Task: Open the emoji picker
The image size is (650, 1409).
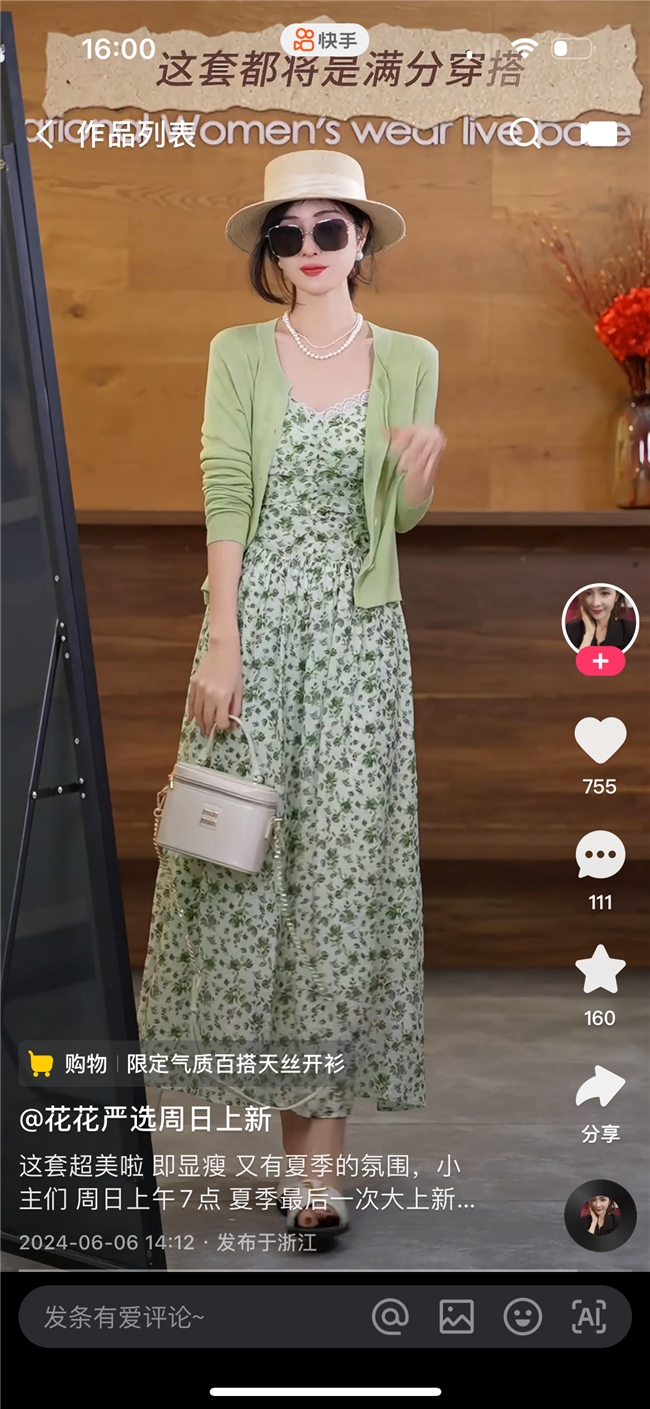Action: click(x=522, y=1317)
